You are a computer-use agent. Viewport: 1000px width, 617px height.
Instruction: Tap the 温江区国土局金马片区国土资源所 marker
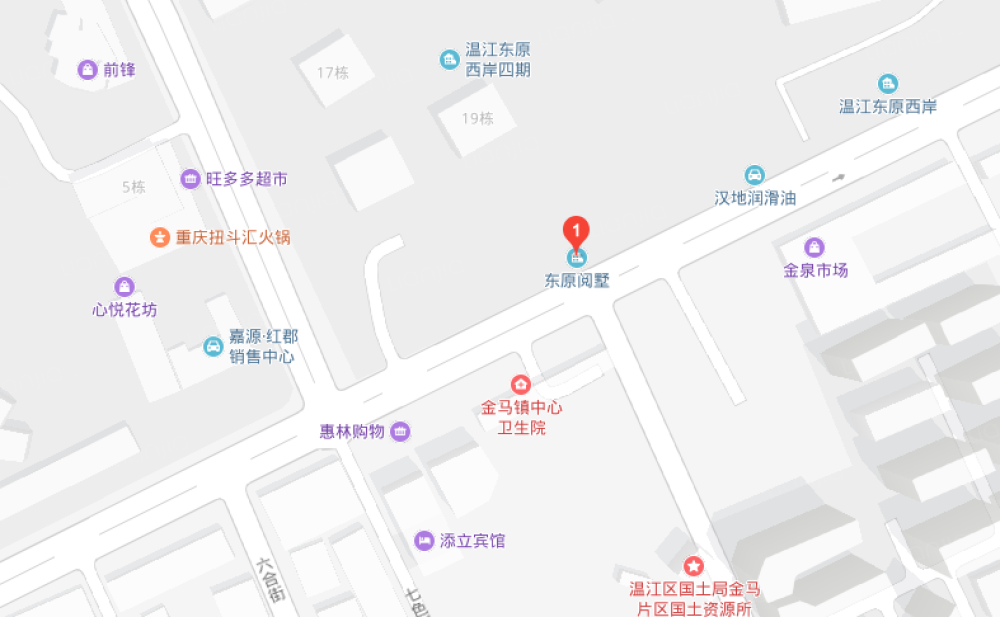[x=693, y=566]
